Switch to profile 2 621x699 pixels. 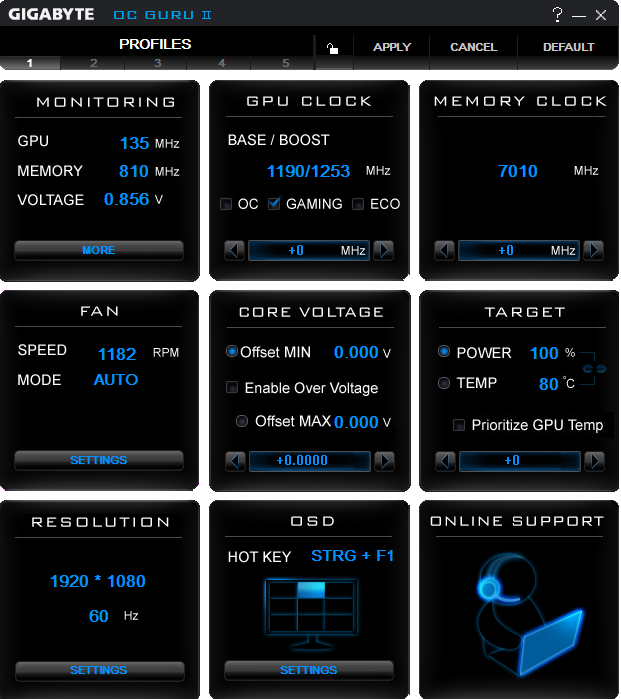tap(93, 63)
